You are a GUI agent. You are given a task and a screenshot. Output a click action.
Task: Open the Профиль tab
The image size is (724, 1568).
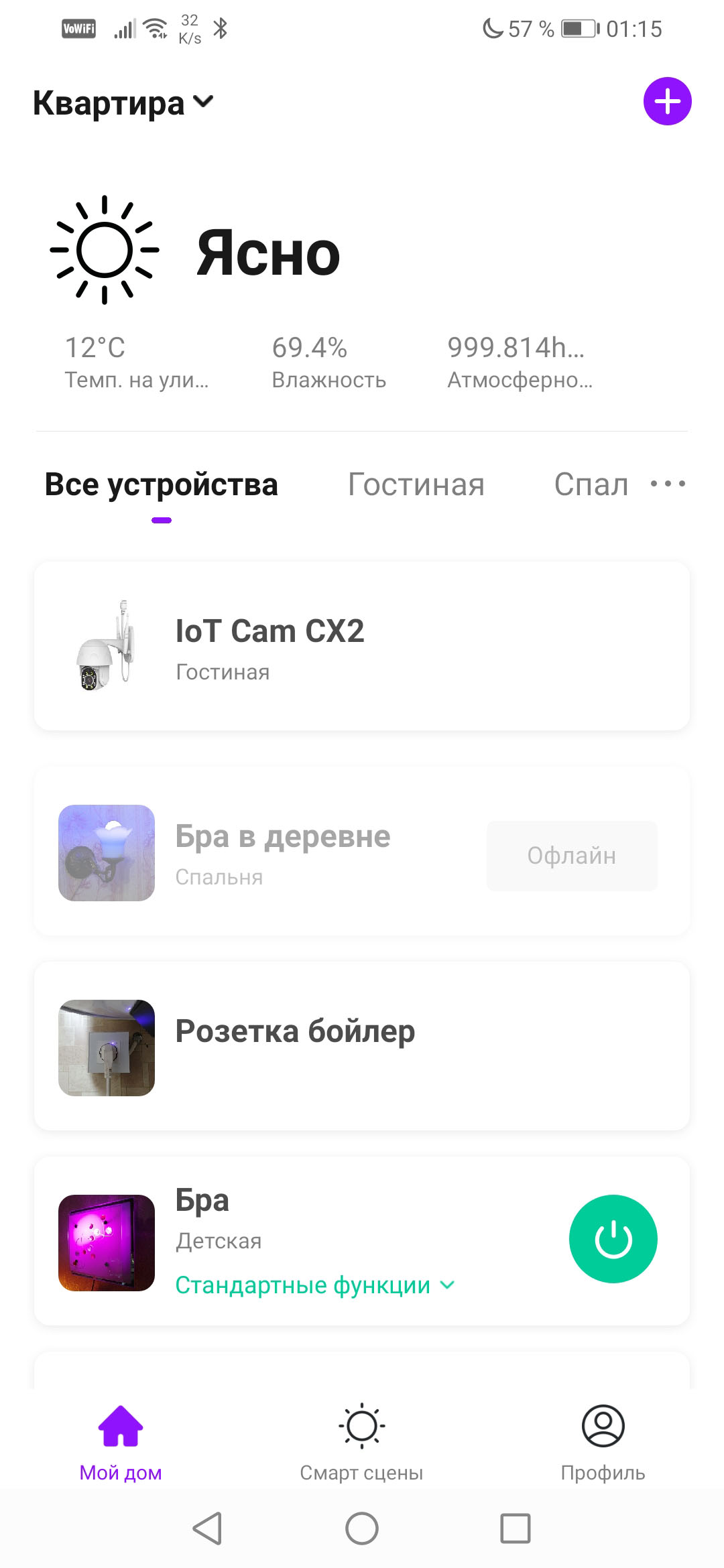click(603, 1441)
